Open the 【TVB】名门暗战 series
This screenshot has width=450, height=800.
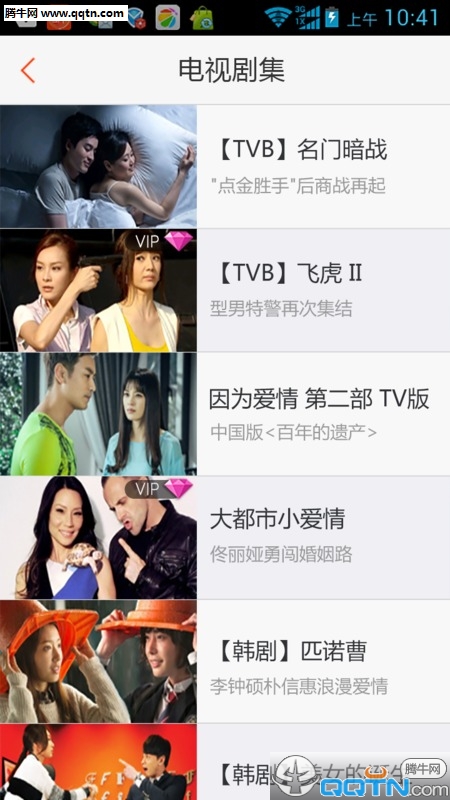(x=225, y=166)
